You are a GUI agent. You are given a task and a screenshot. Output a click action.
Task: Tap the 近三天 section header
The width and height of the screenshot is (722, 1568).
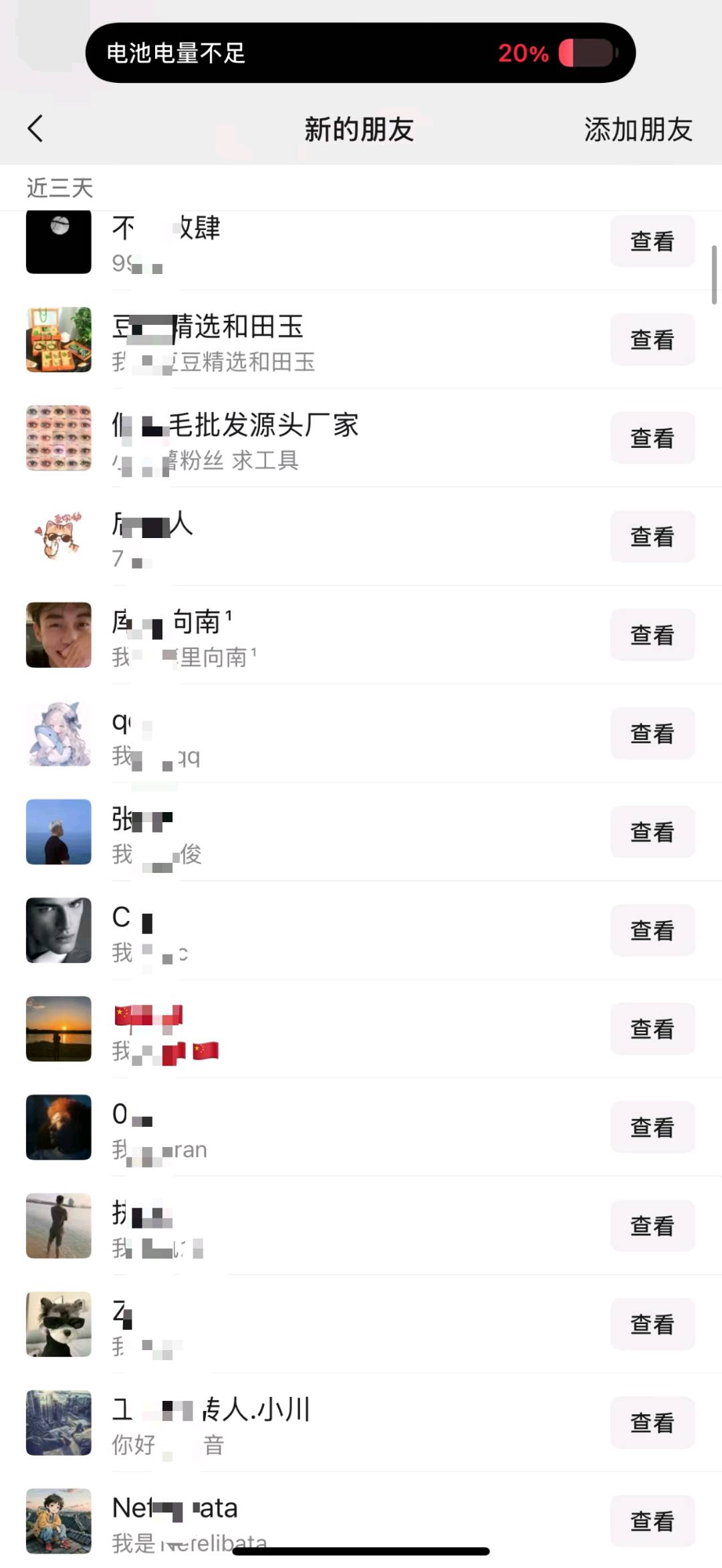(60, 188)
